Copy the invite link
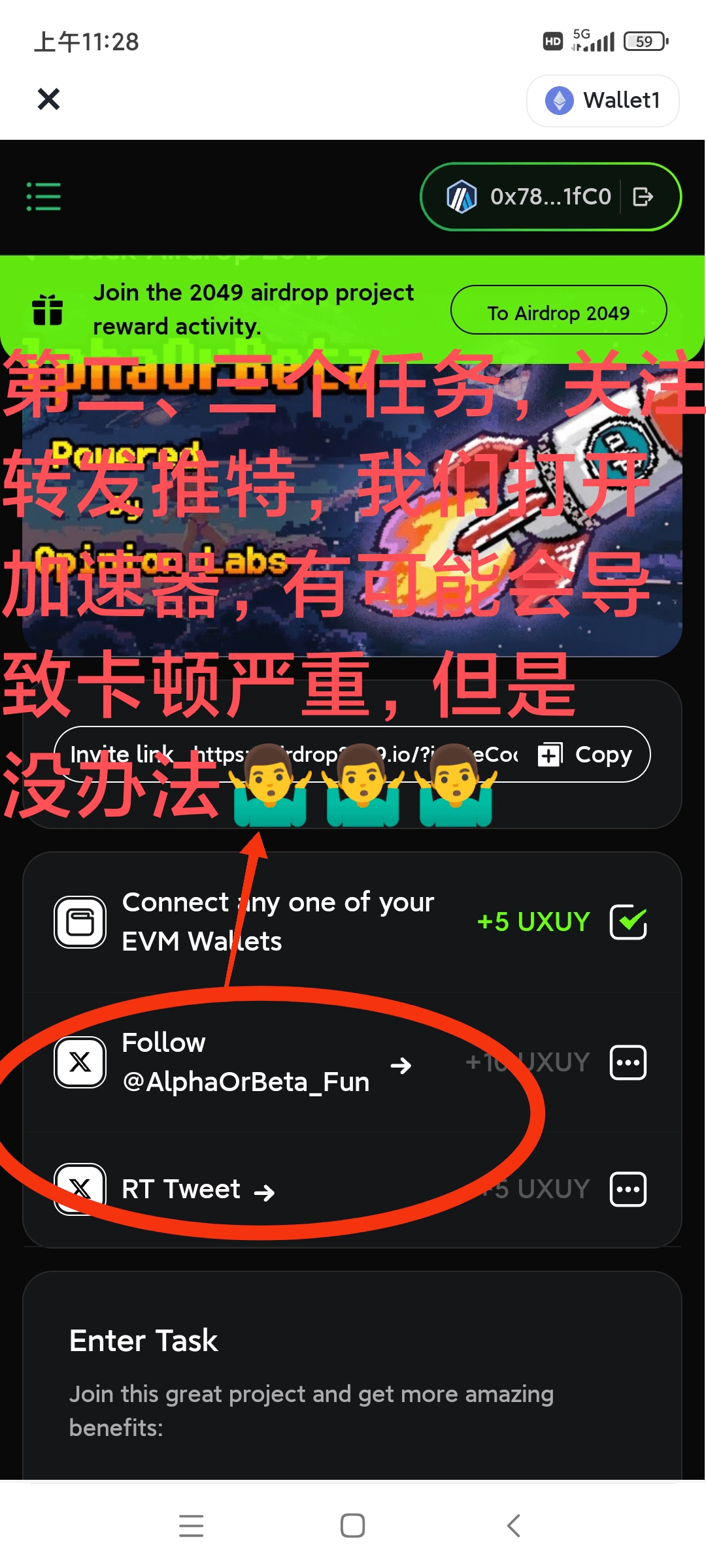Screen dimensions: 706x1568 tap(586, 755)
